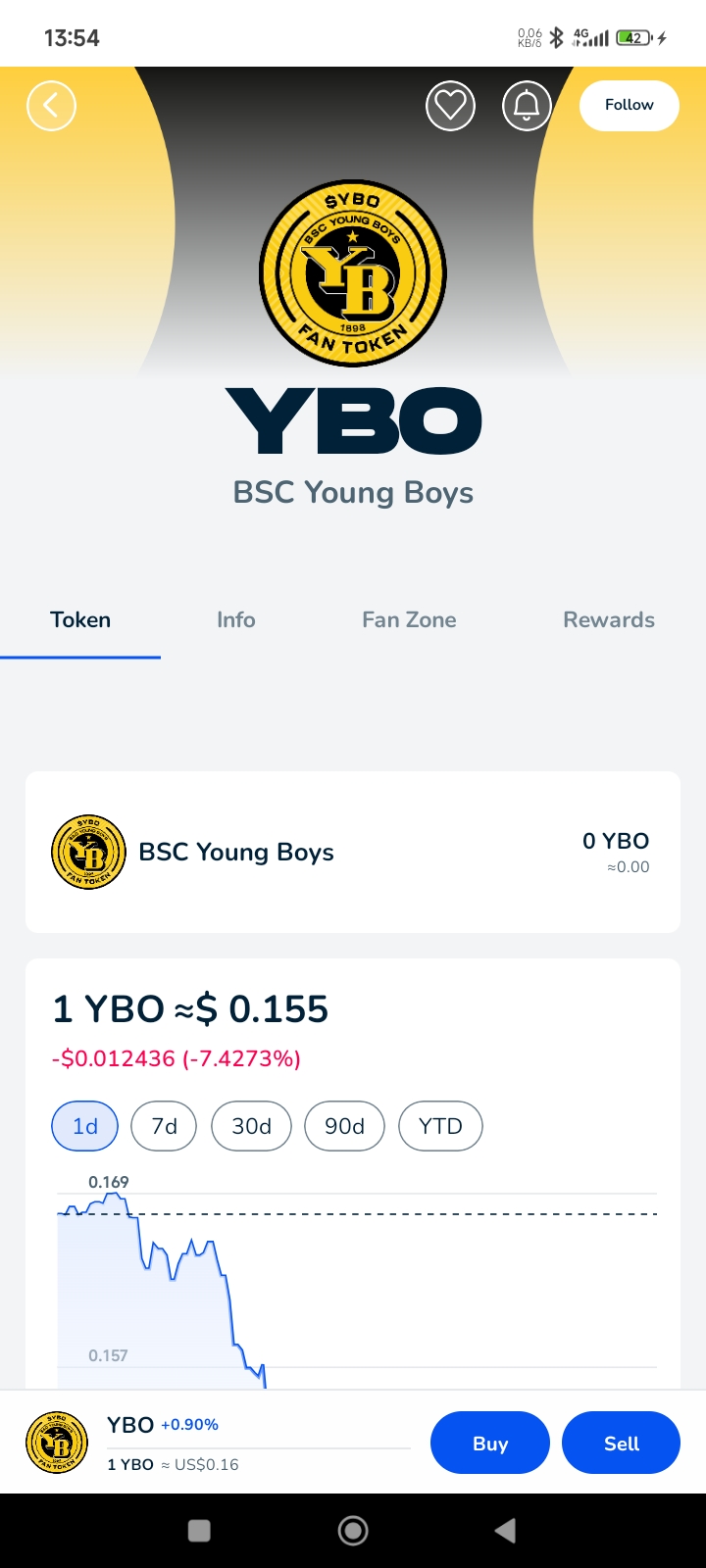Select the 1d chart range

85,1126
